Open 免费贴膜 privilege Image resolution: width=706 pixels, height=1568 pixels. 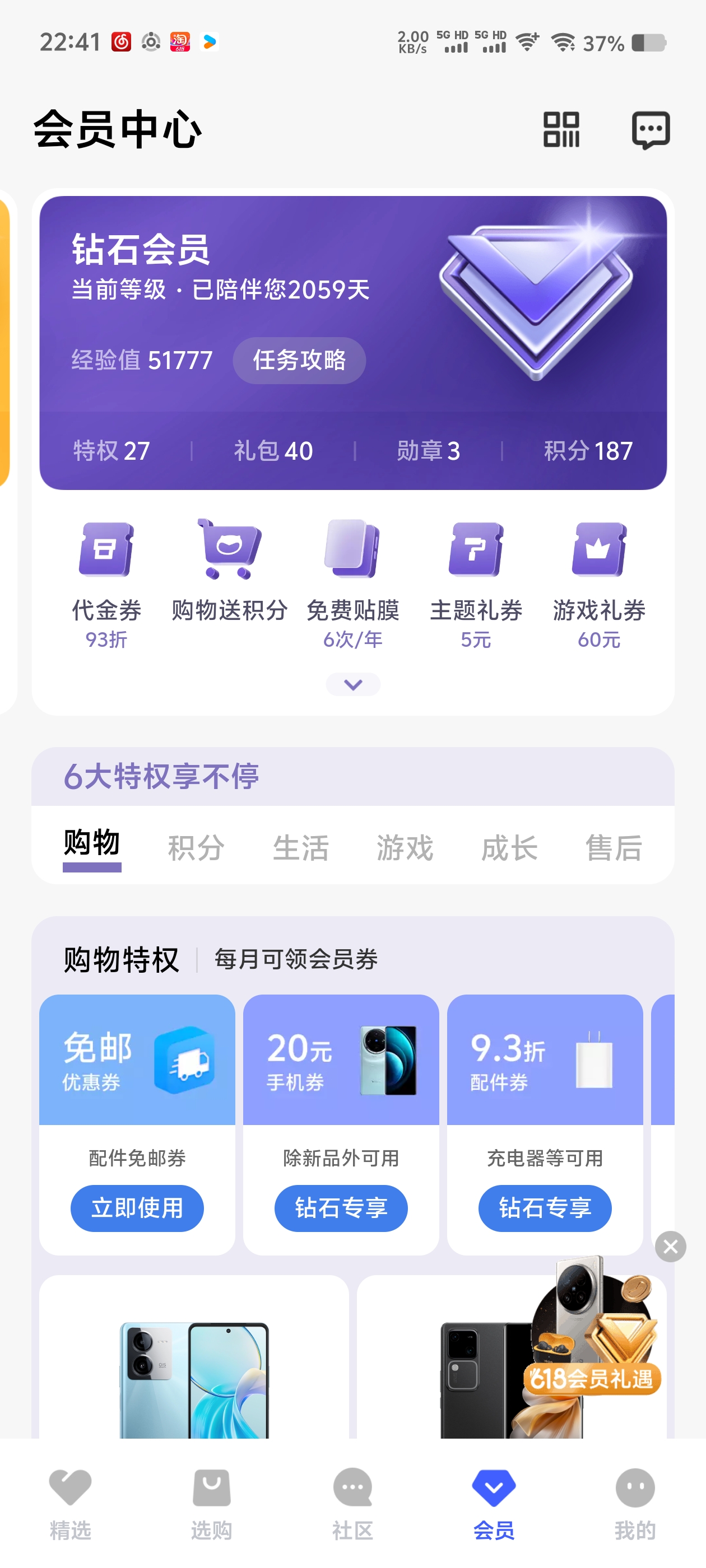click(352, 583)
